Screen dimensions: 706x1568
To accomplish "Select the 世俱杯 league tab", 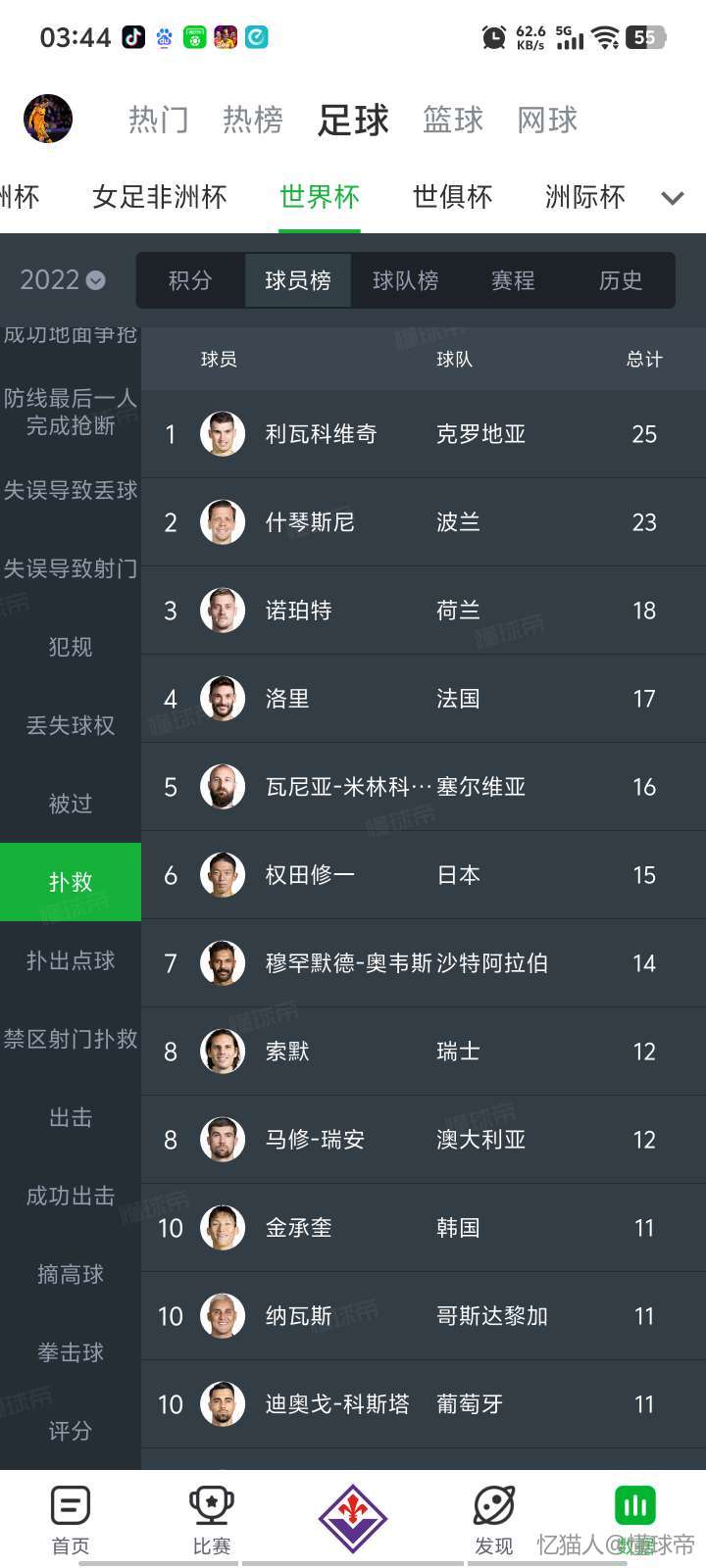I will tap(452, 197).
